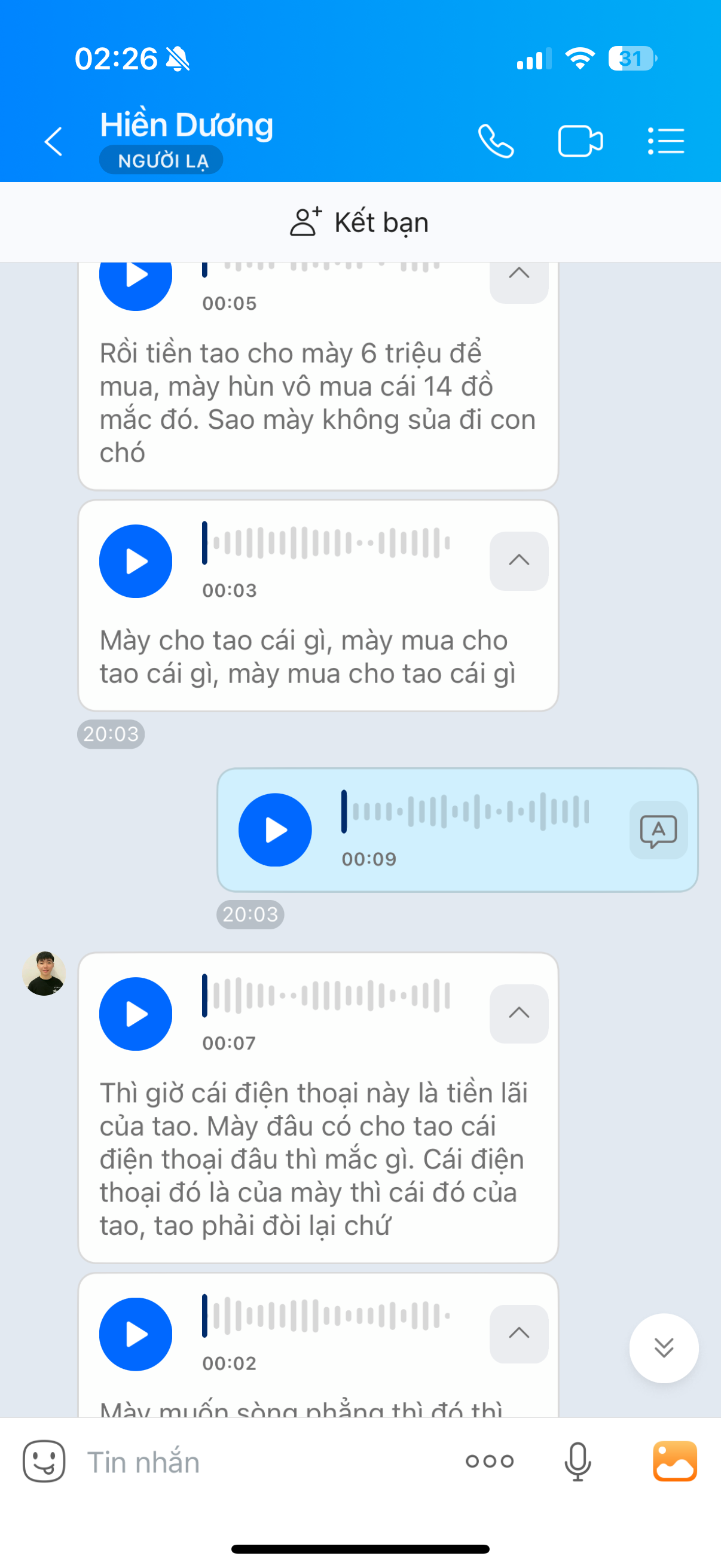Image resolution: width=721 pixels, height=1568 pixels.
Task: Play the 00:03 voice message
Action: click(136, 561)
